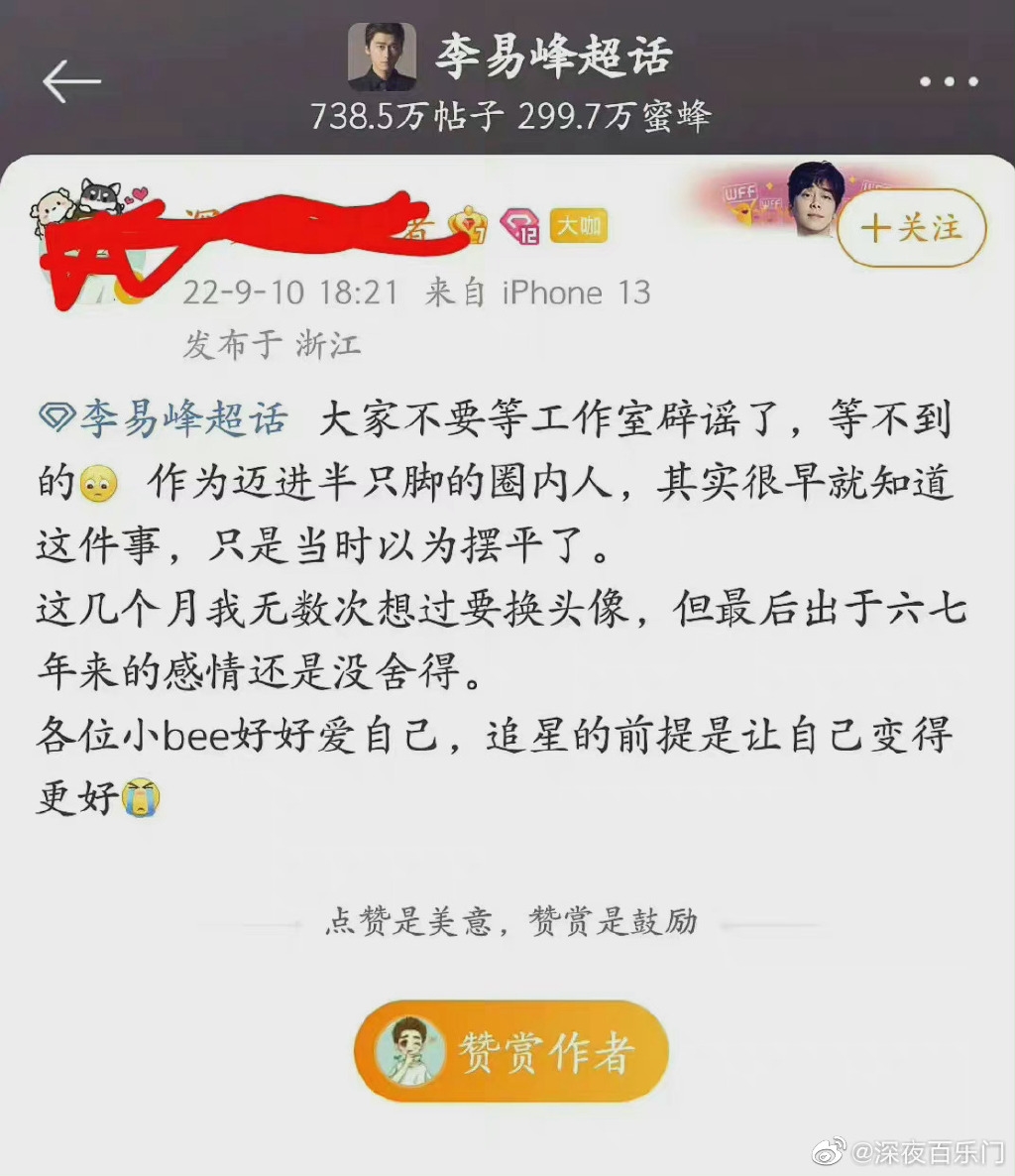
Task: Open the three-dot overflow menu
Action: [x=948, y=82]
